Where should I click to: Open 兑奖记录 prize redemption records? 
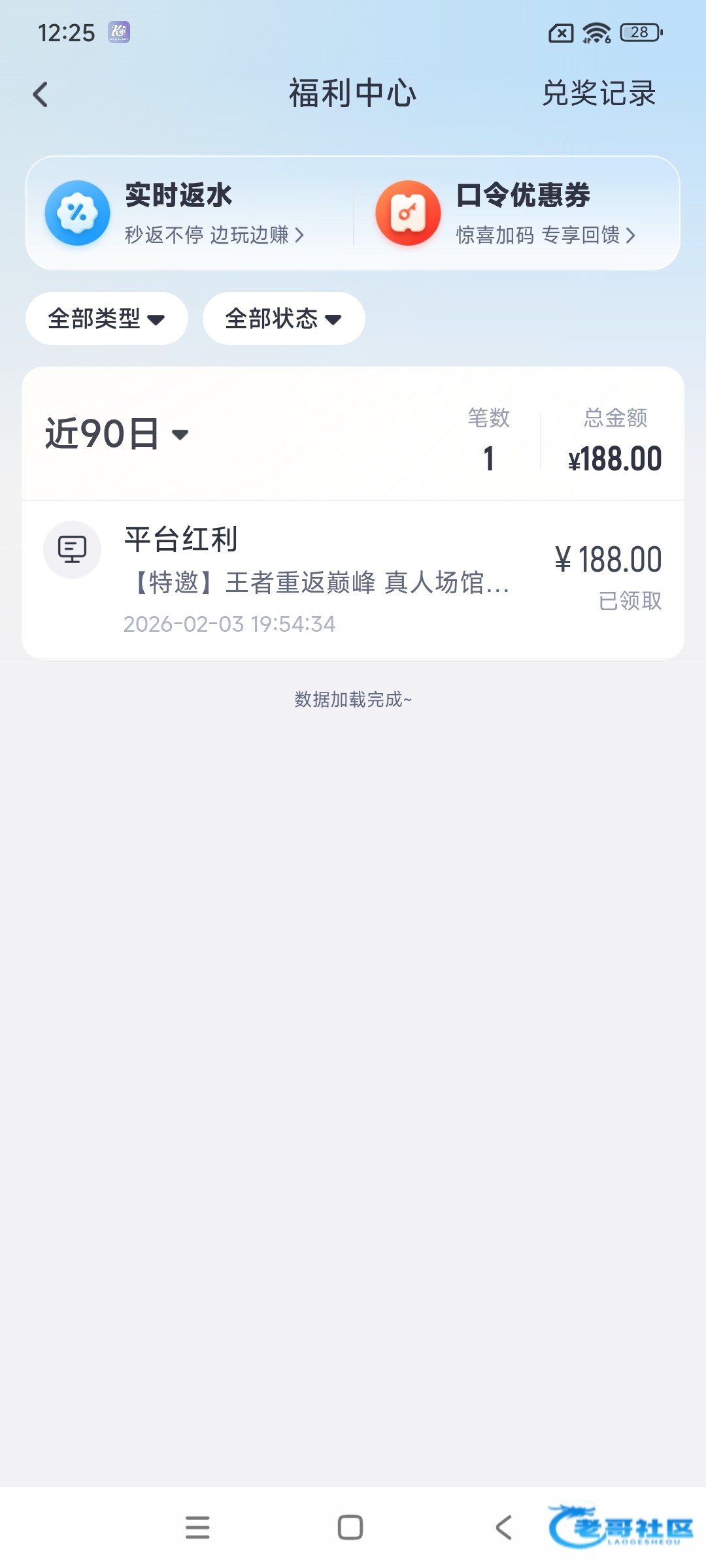(x=598, y=93)
